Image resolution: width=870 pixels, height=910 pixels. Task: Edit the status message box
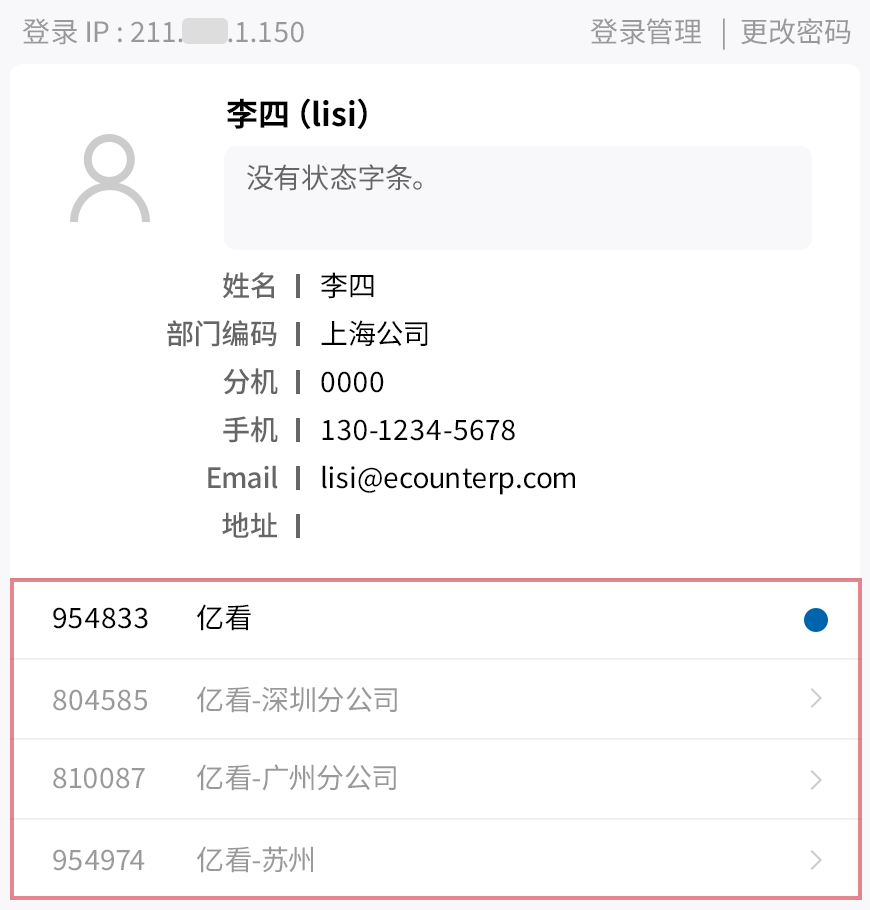point(517,197)
